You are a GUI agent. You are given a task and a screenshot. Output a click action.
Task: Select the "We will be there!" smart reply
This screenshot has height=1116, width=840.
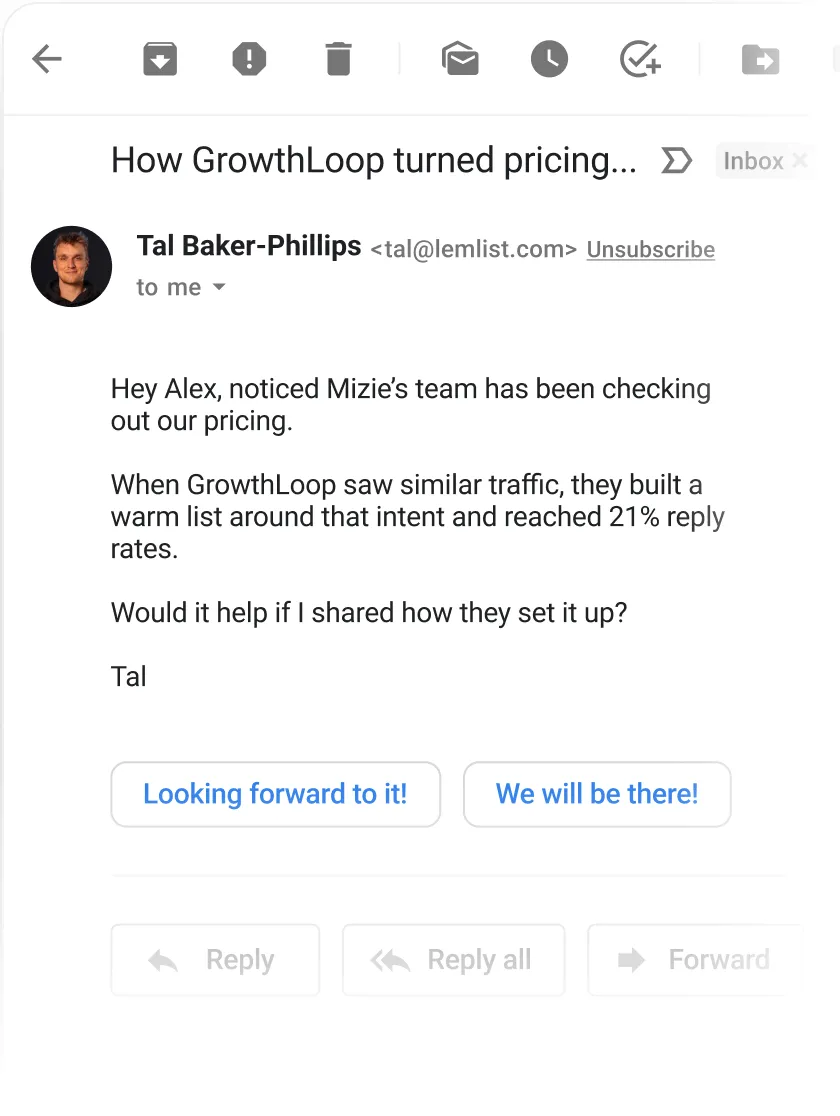pyautogui.click(x=597, y=794)
